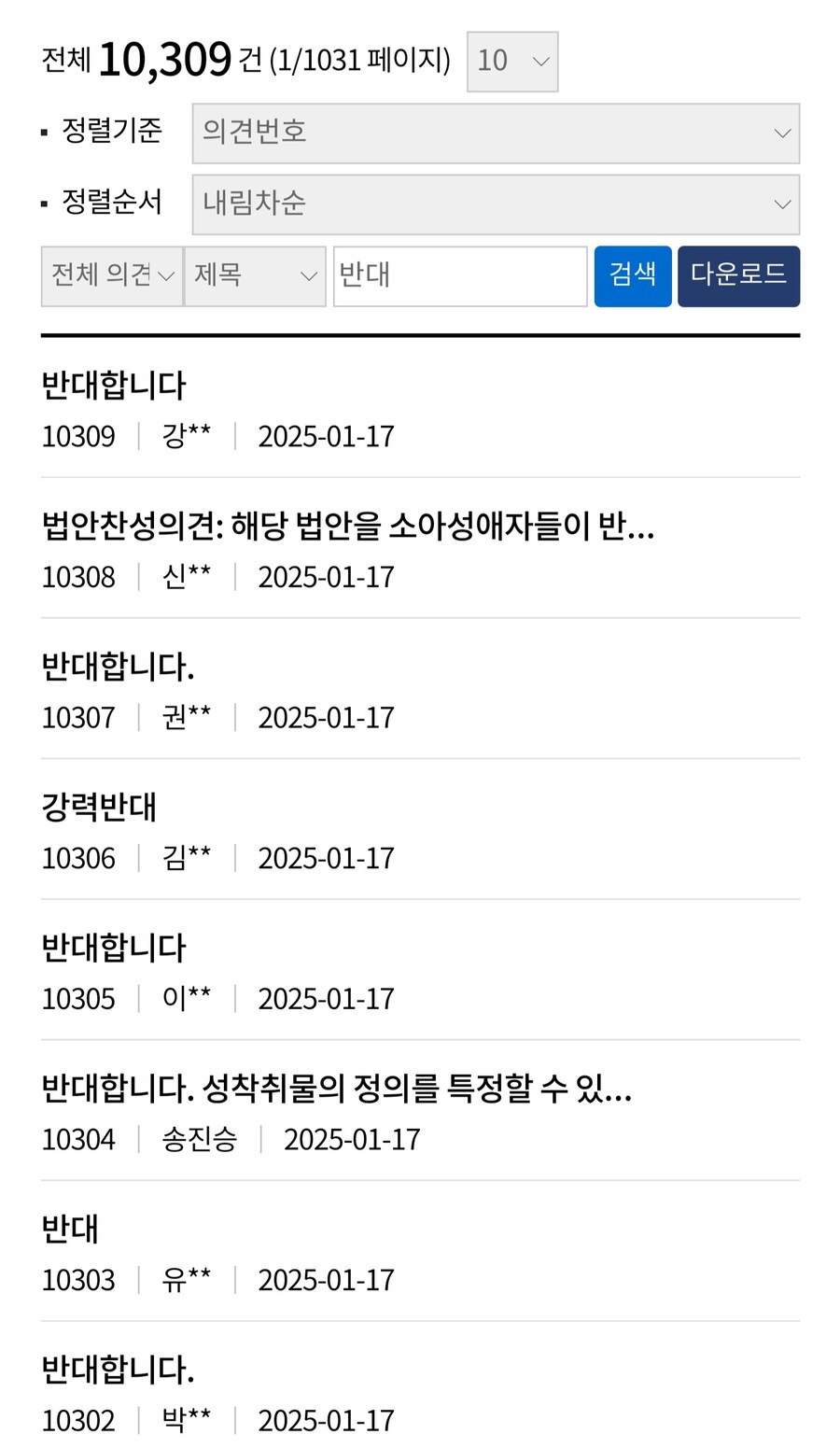Open the 정렬기준 sort criteria dropdown
The width and height of the screenshot is (840, 1448).
point(496,134)
